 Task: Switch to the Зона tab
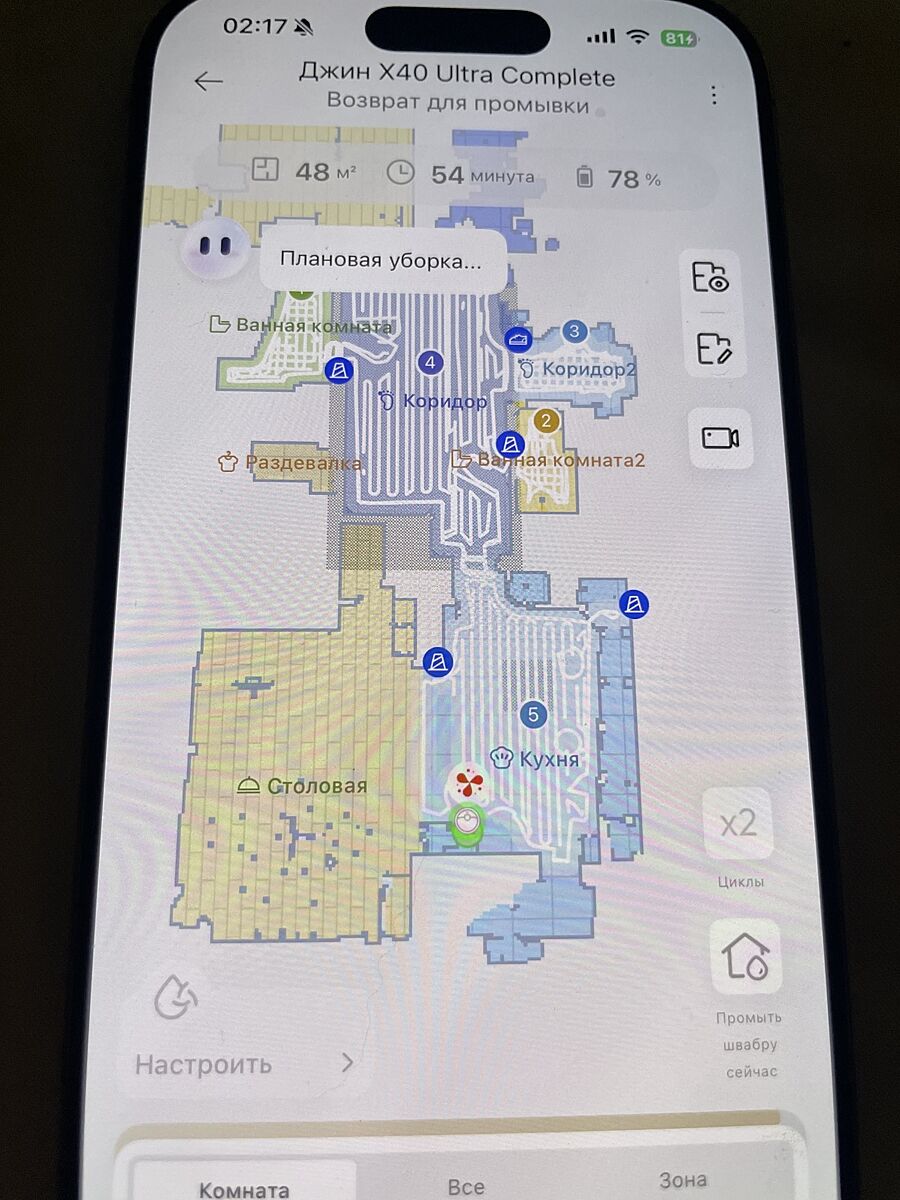[683, 1180]
